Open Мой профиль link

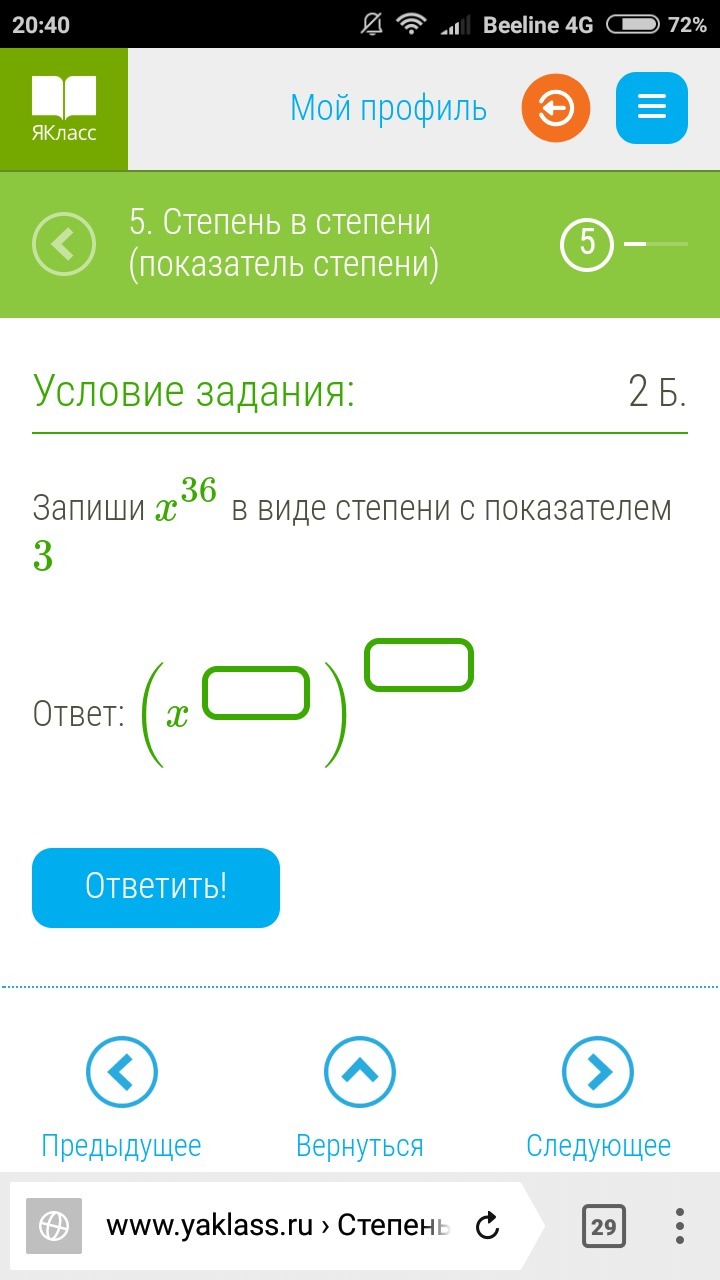coord(388,108)
